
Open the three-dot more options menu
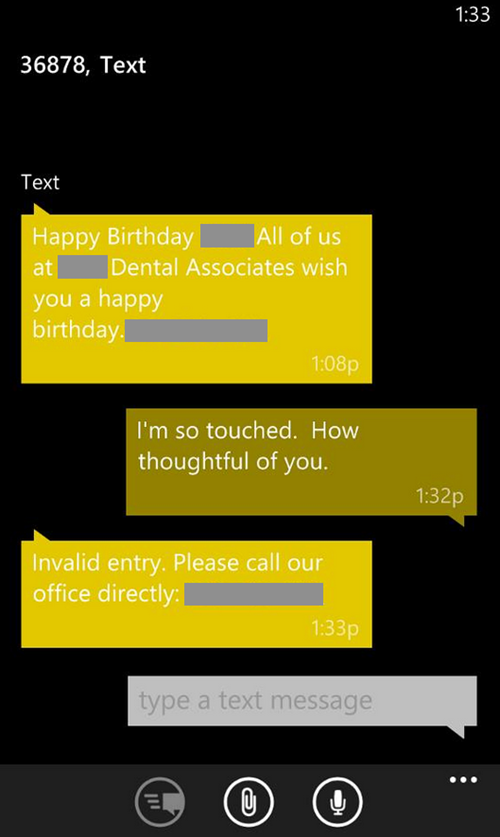[x=463, y=780]
